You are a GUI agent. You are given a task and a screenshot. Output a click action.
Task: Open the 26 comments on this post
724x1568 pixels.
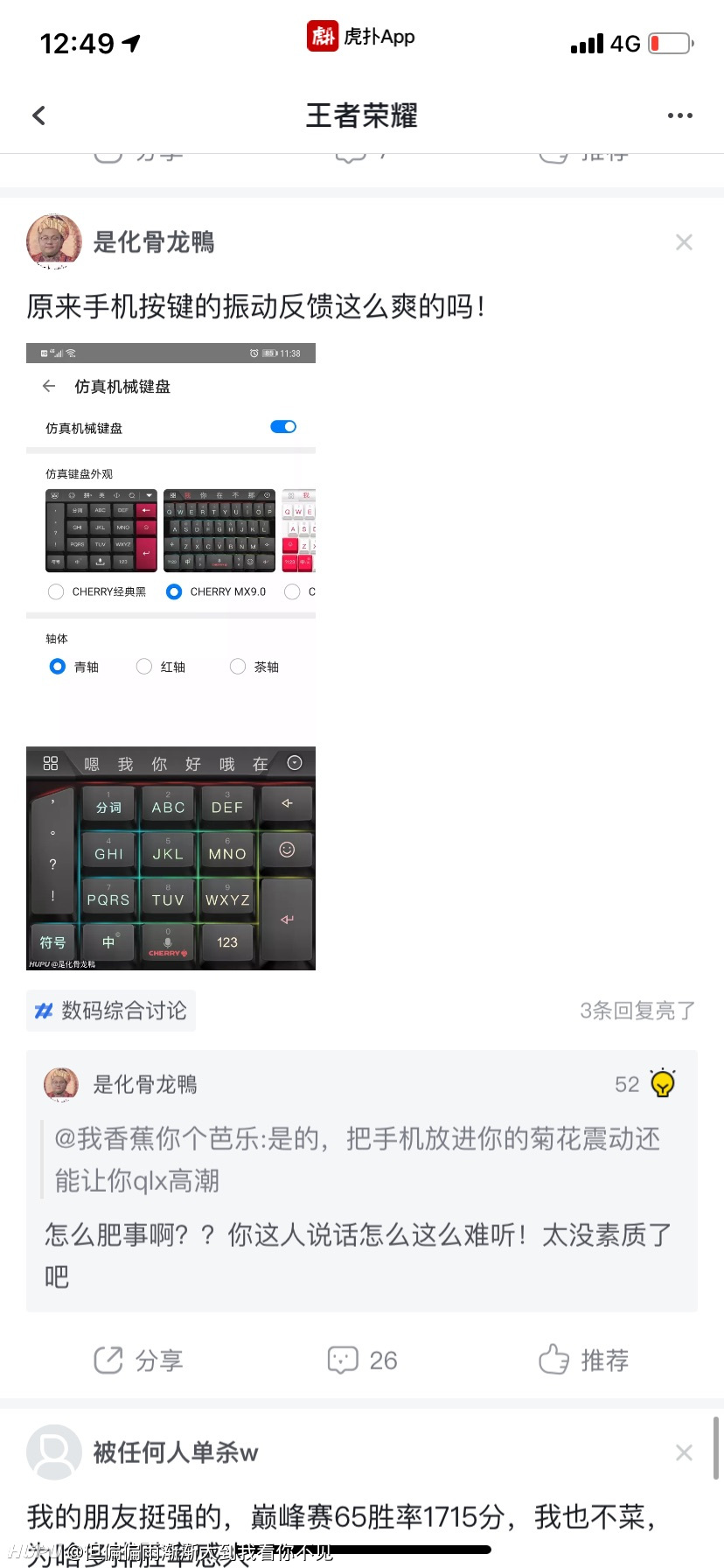coord(362,1360)
